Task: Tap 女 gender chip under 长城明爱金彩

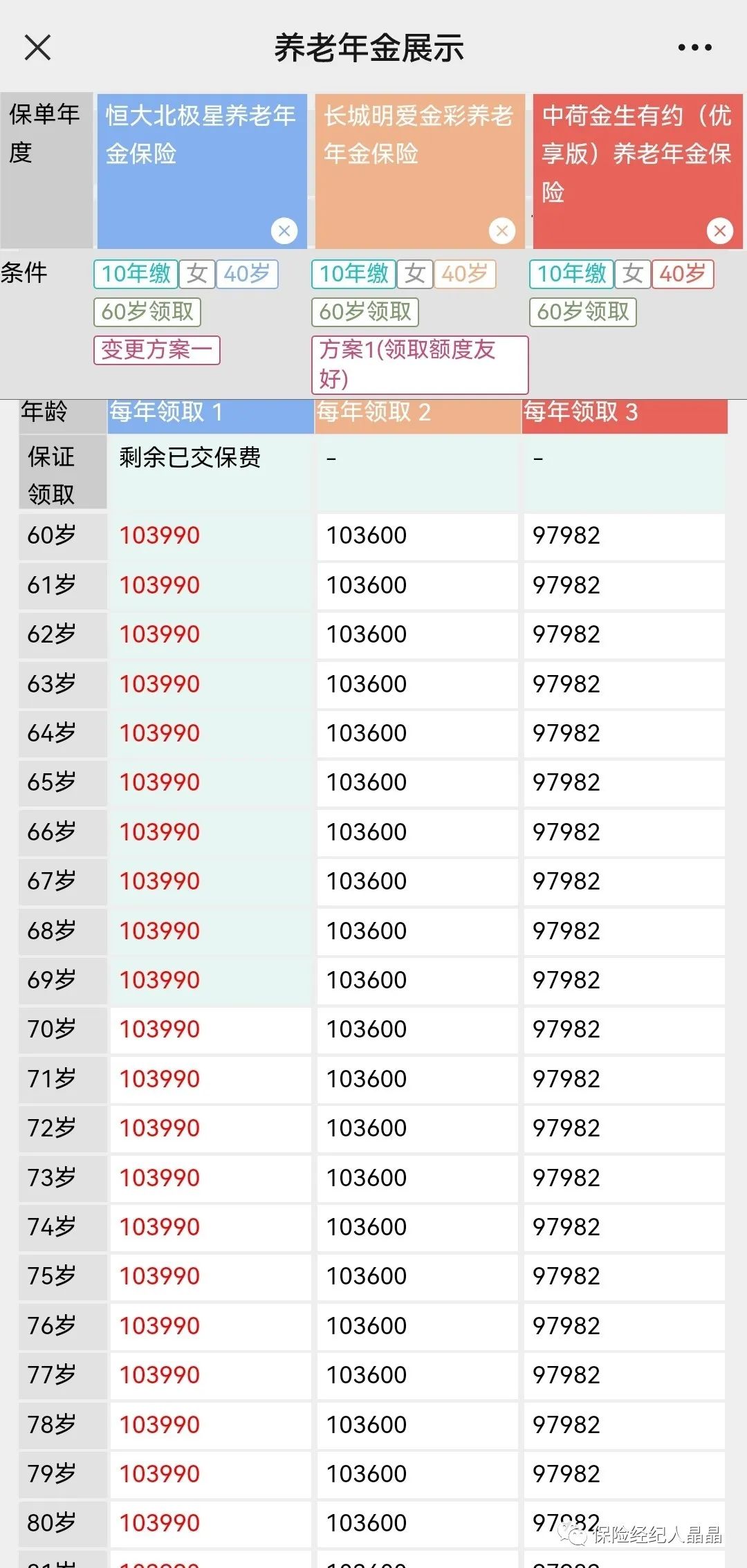Action: 415,274
